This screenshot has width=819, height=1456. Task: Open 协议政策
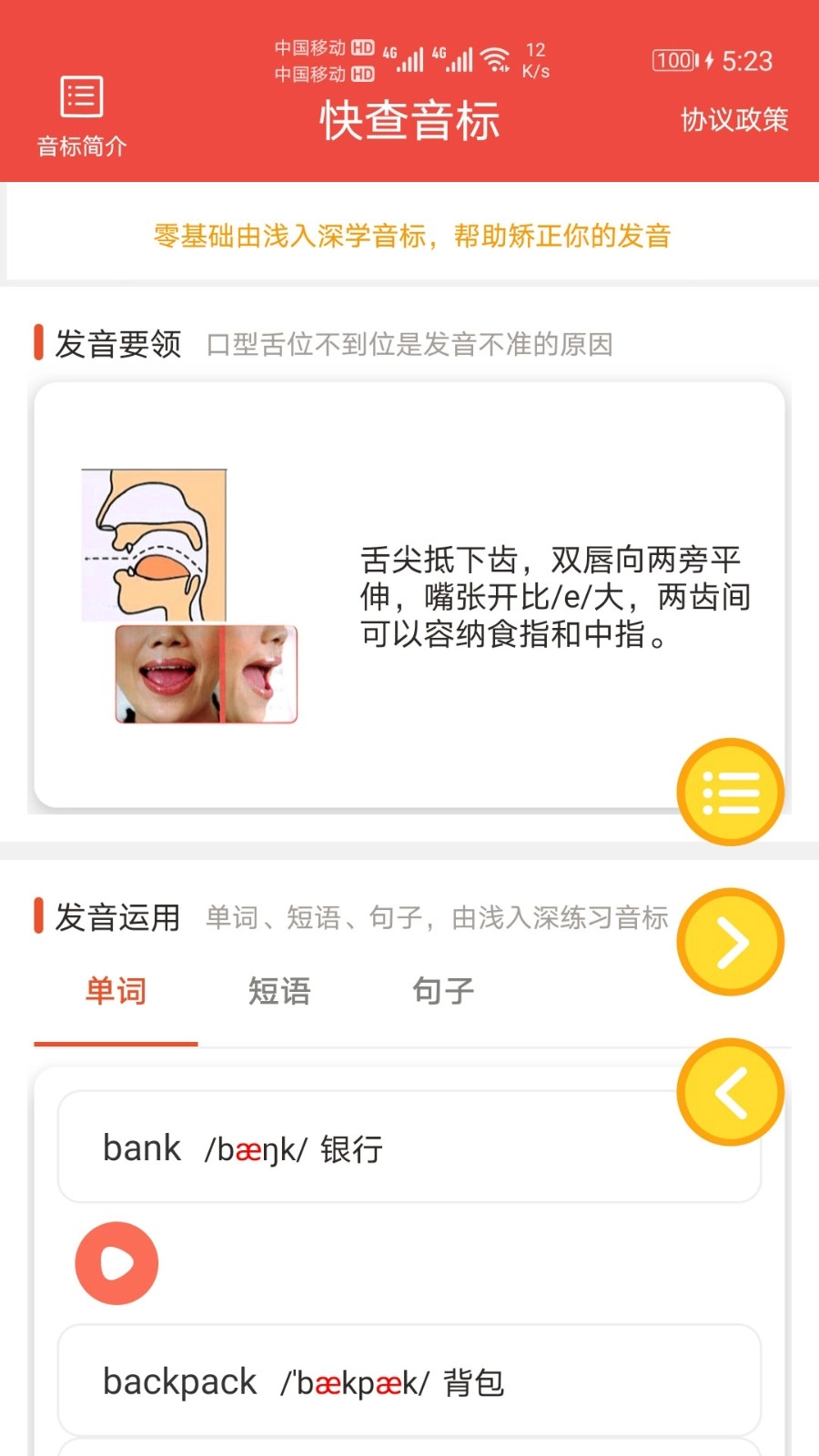coord(733,120)
